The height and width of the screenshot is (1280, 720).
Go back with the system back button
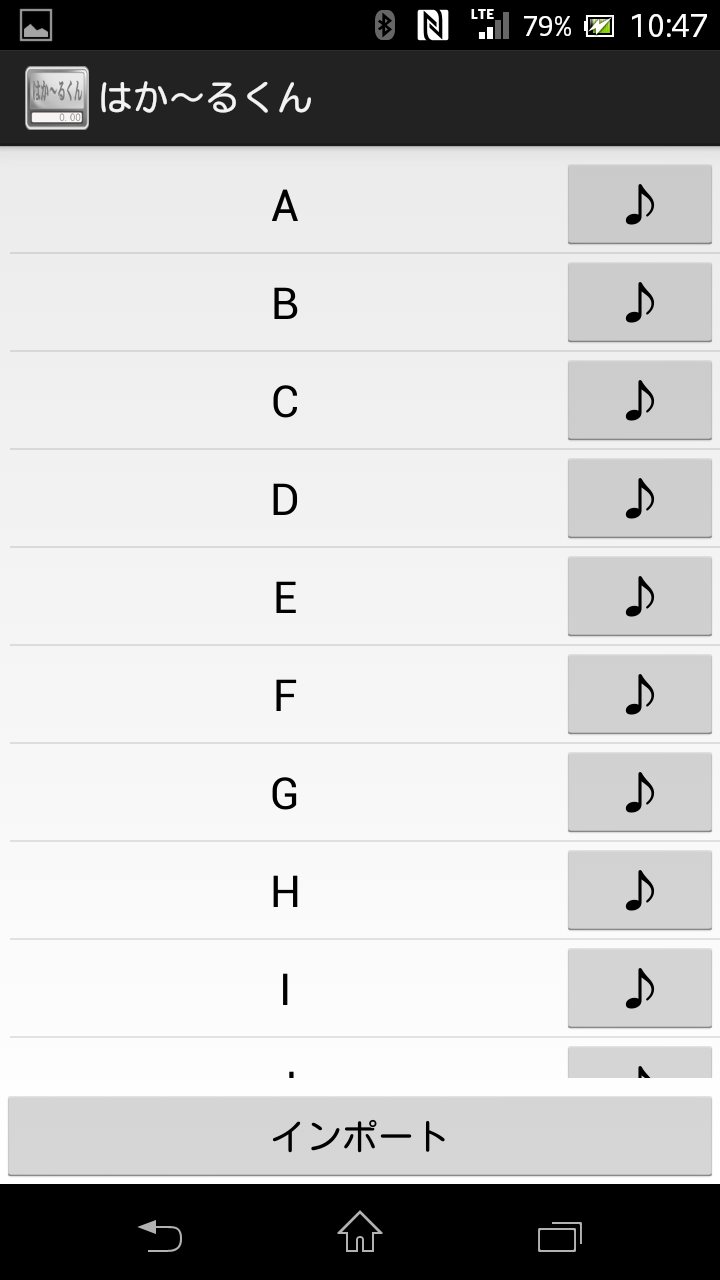point(160,1237)
